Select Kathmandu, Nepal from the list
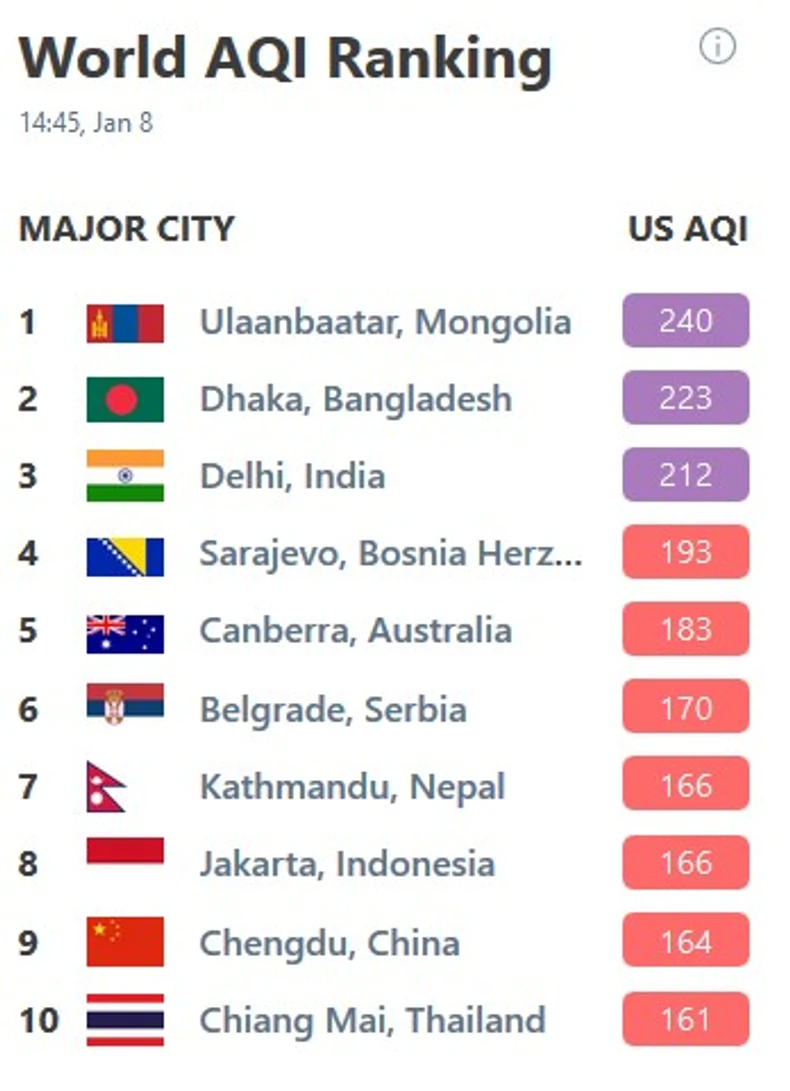 coord(384,786)
